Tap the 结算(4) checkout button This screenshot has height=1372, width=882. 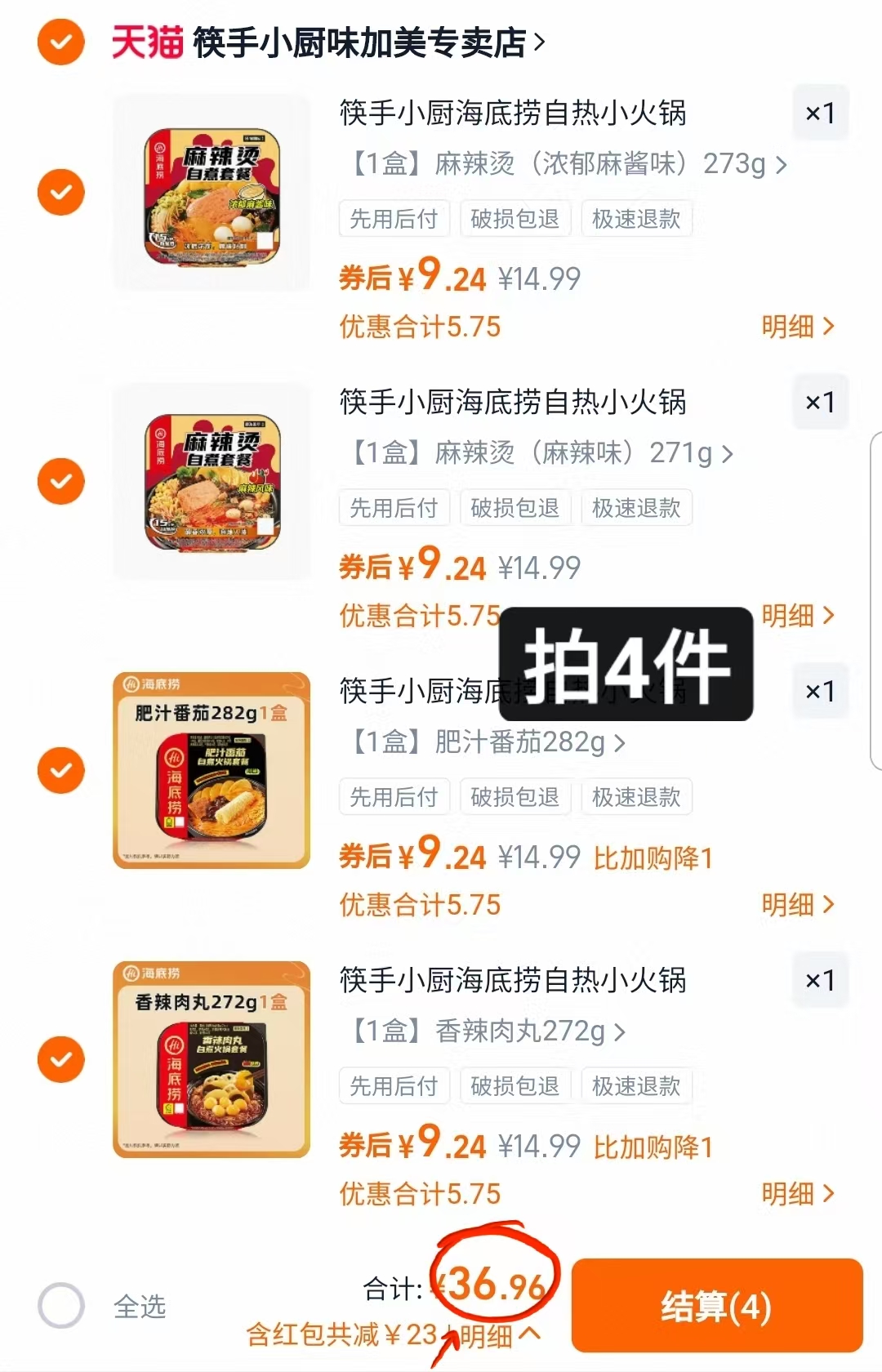point(717,1305)
